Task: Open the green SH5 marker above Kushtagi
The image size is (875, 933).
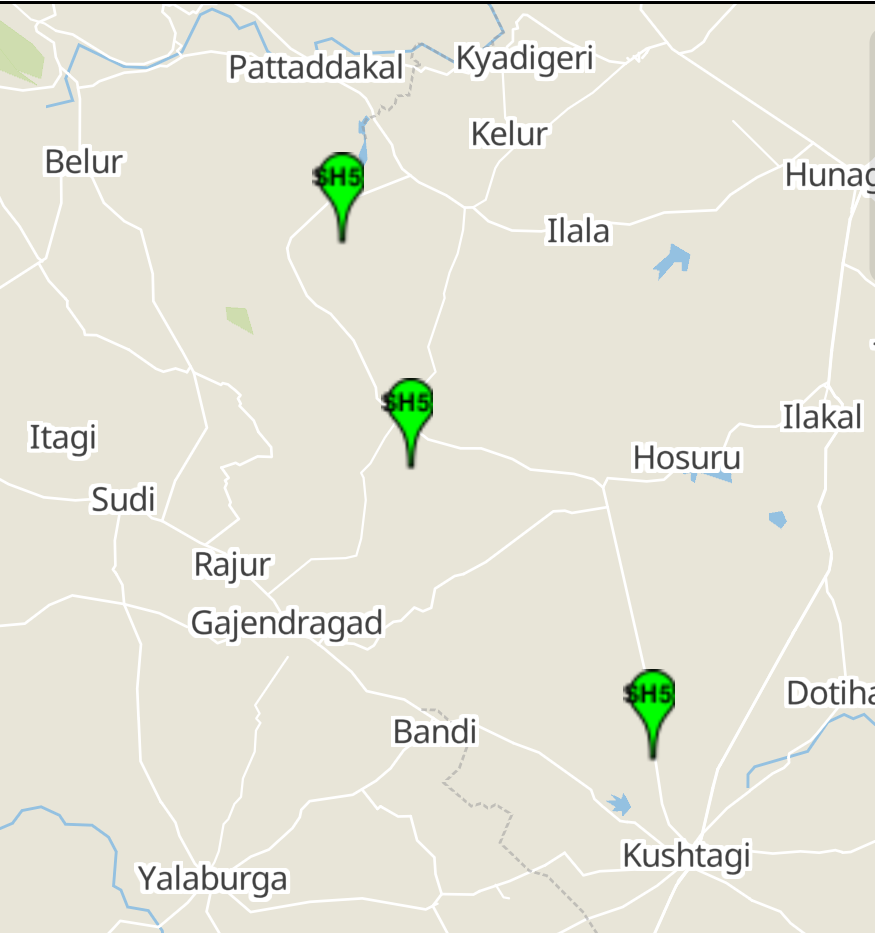Action: 652,698
